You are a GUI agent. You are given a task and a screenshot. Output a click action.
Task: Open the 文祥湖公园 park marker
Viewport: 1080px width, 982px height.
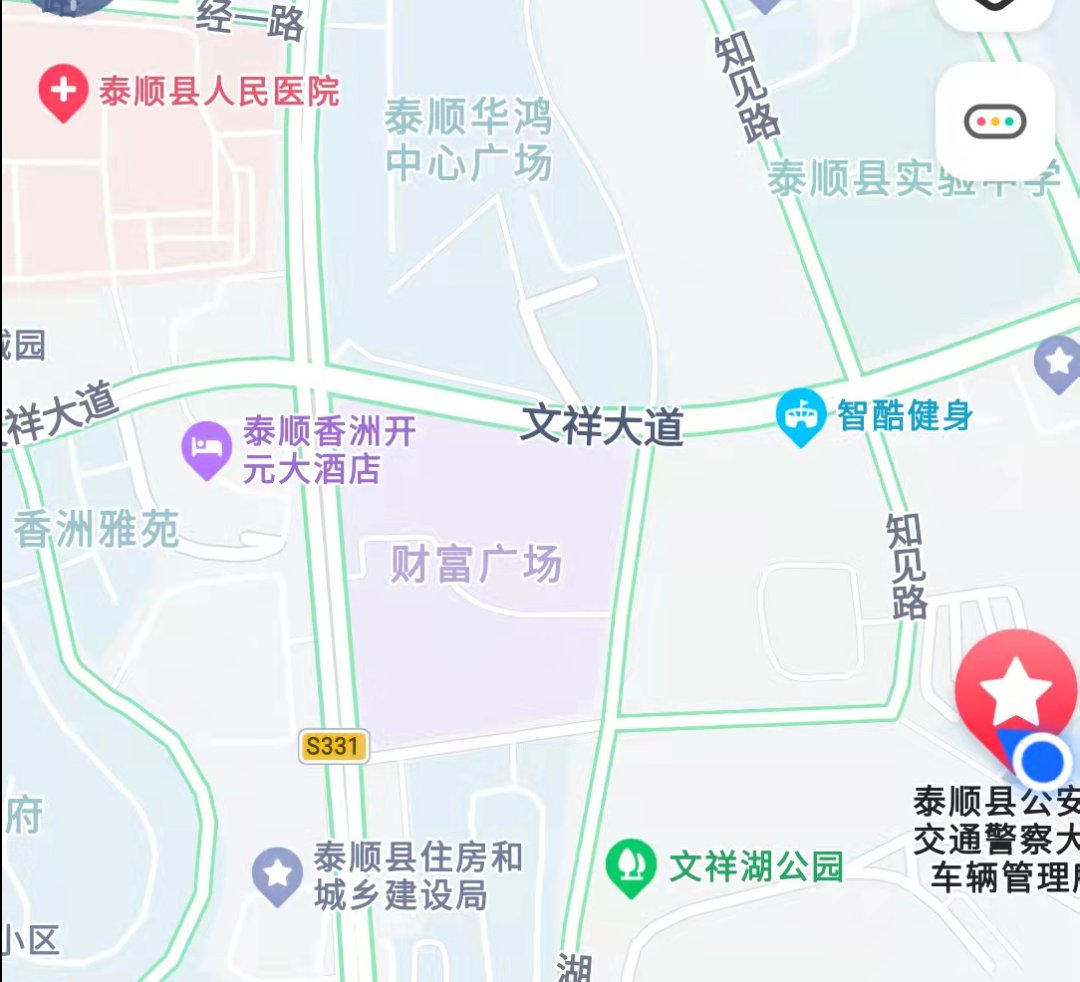(x=631, y=866)
